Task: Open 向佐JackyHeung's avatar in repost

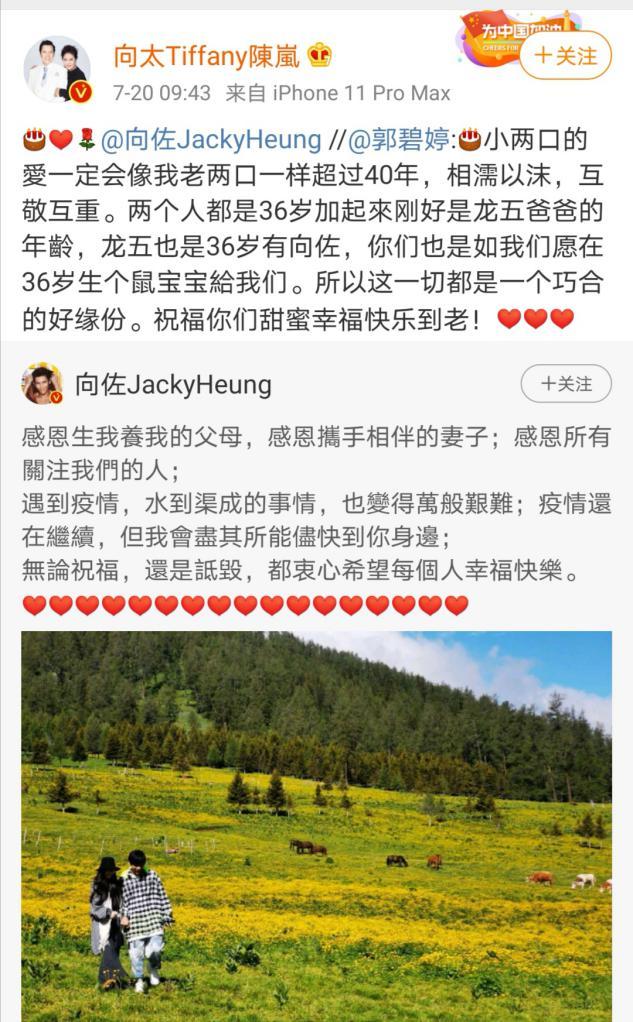Action: point(42,385)
